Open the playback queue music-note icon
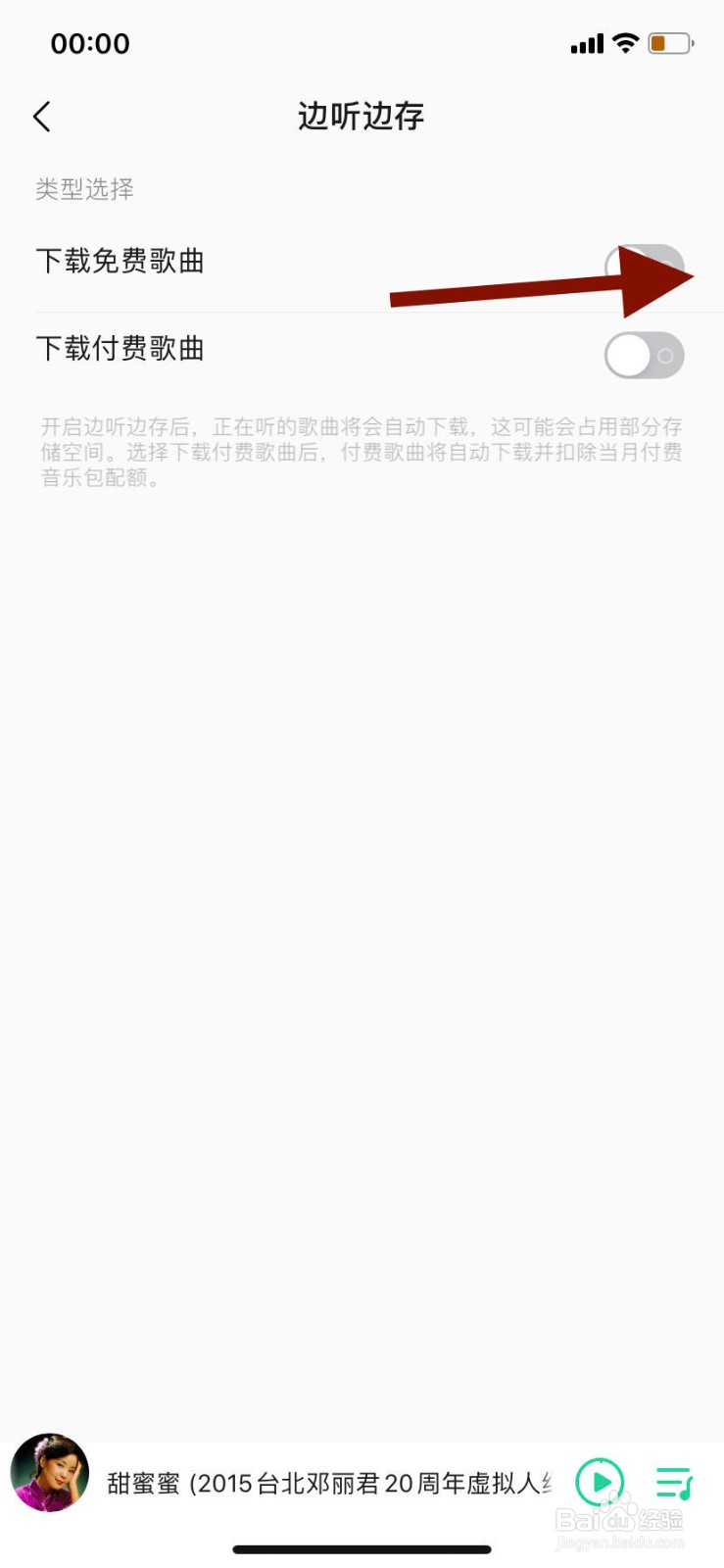The image size is (724, 1568). 674,1483
